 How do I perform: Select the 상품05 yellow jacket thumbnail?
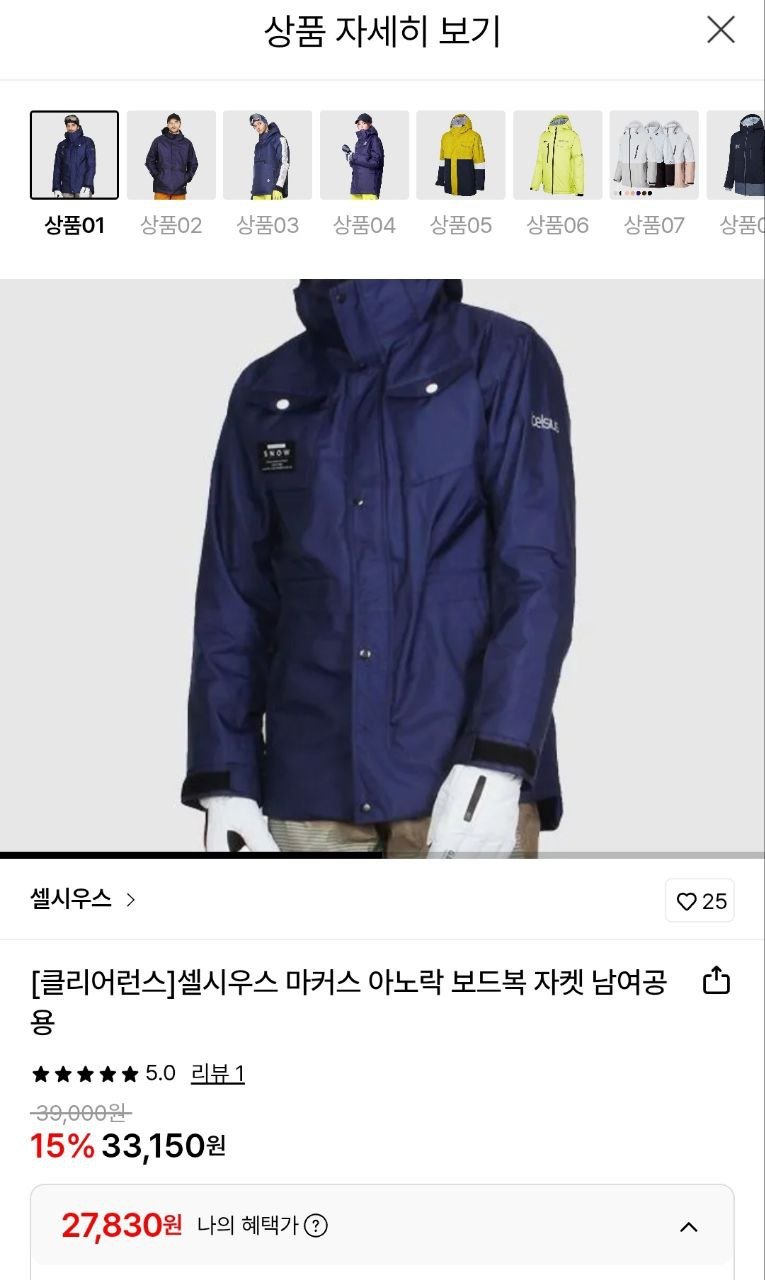(x=461, y=155)
